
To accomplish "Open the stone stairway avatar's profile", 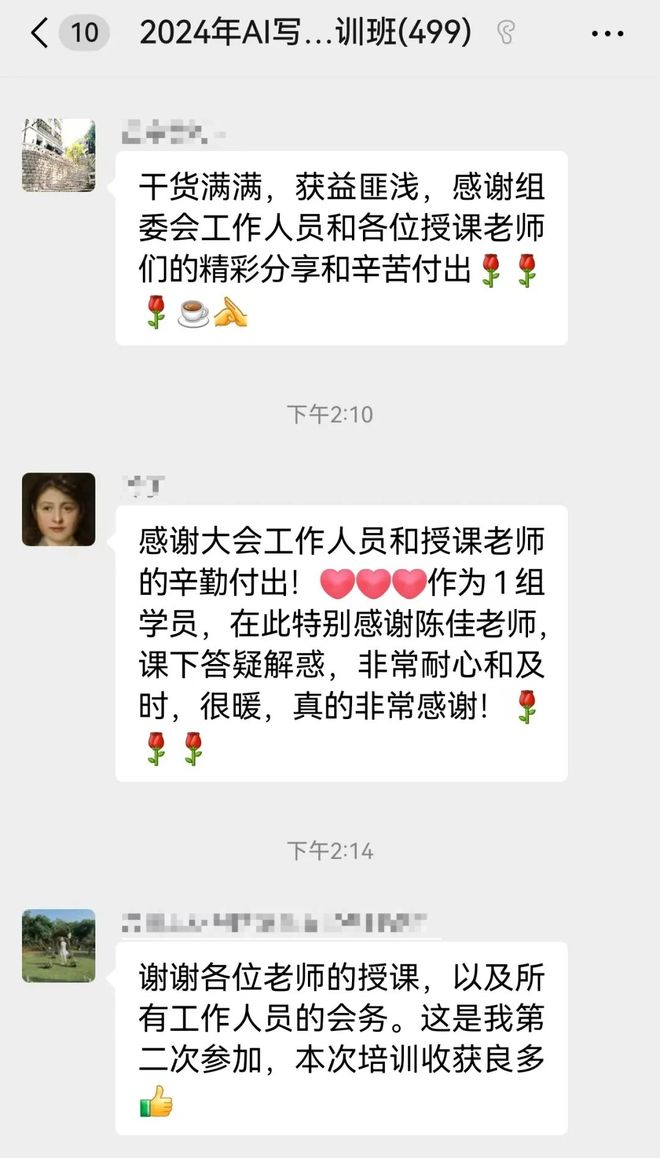I will pos(58,155).
